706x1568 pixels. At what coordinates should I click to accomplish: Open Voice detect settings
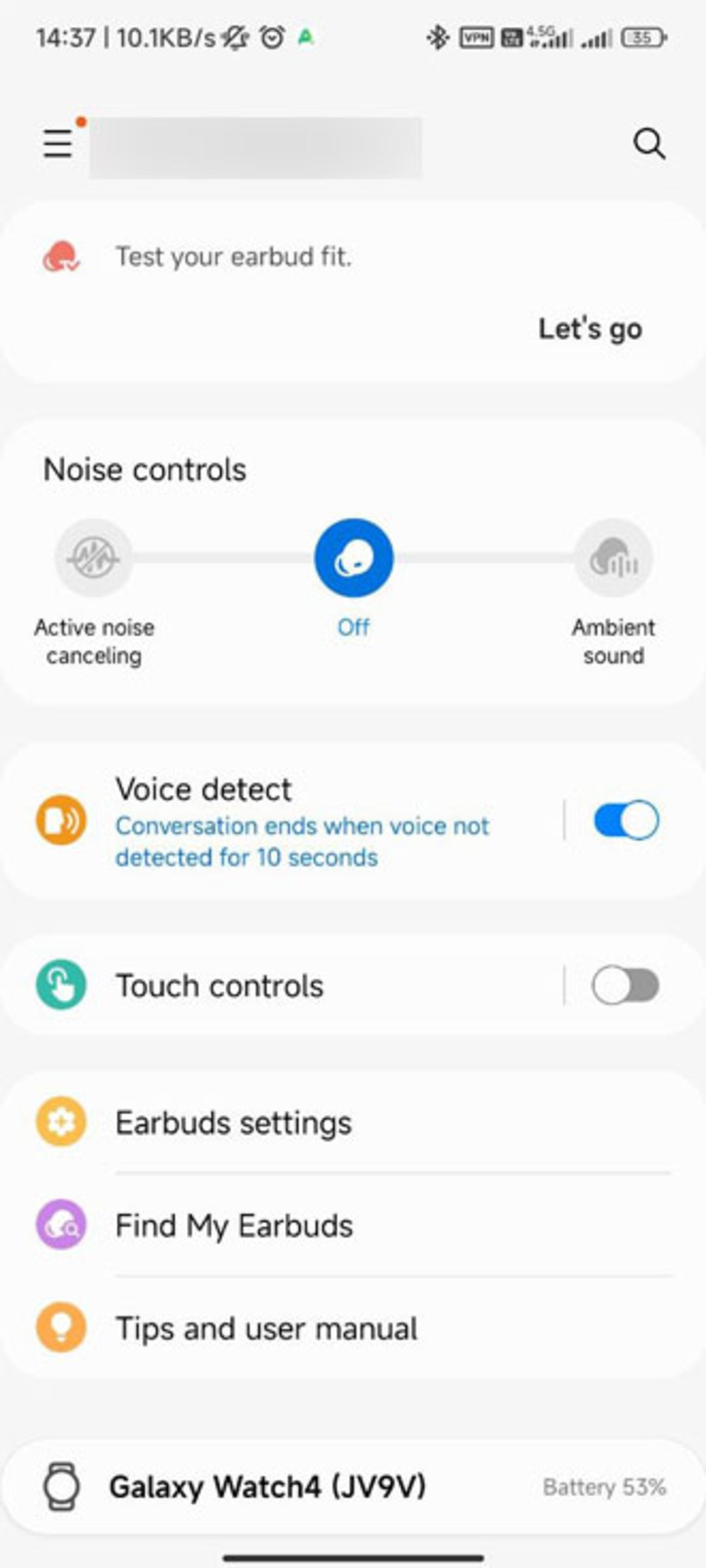pyautogui.click(x=301, y=821)
